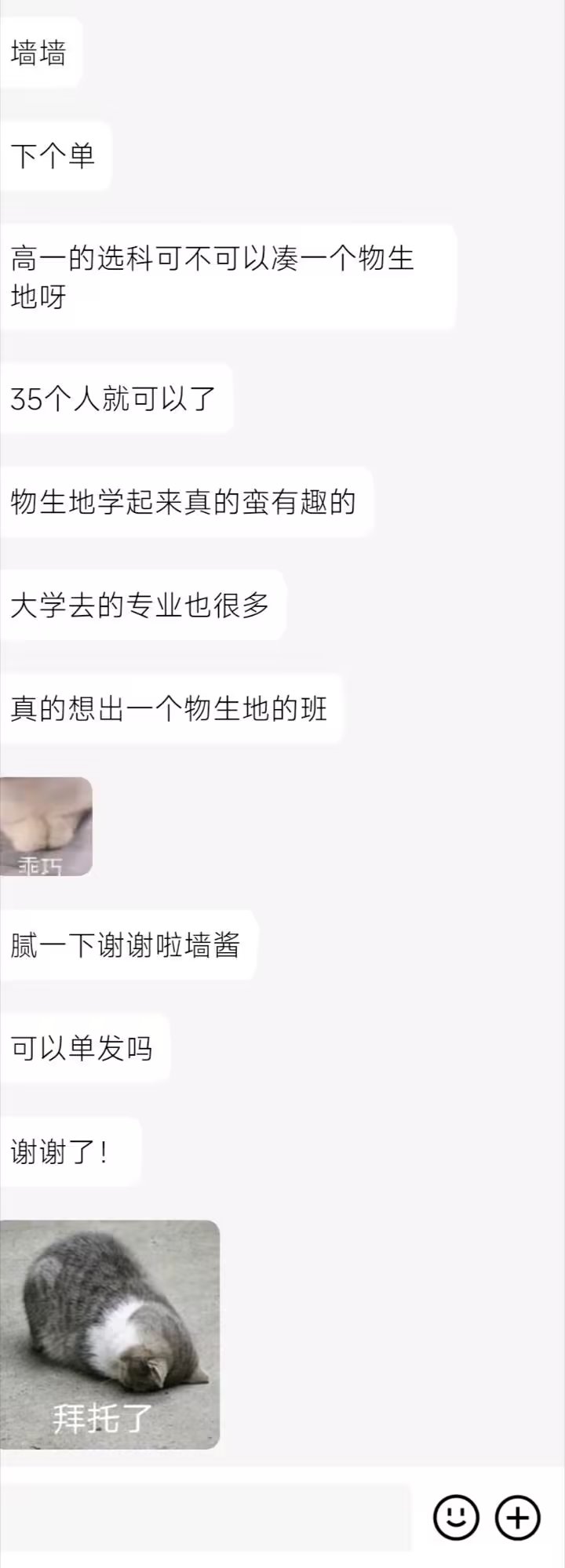Open the 拜托了 cat sticker
The image size is (565, 1568).
(x=110, y=1334)
